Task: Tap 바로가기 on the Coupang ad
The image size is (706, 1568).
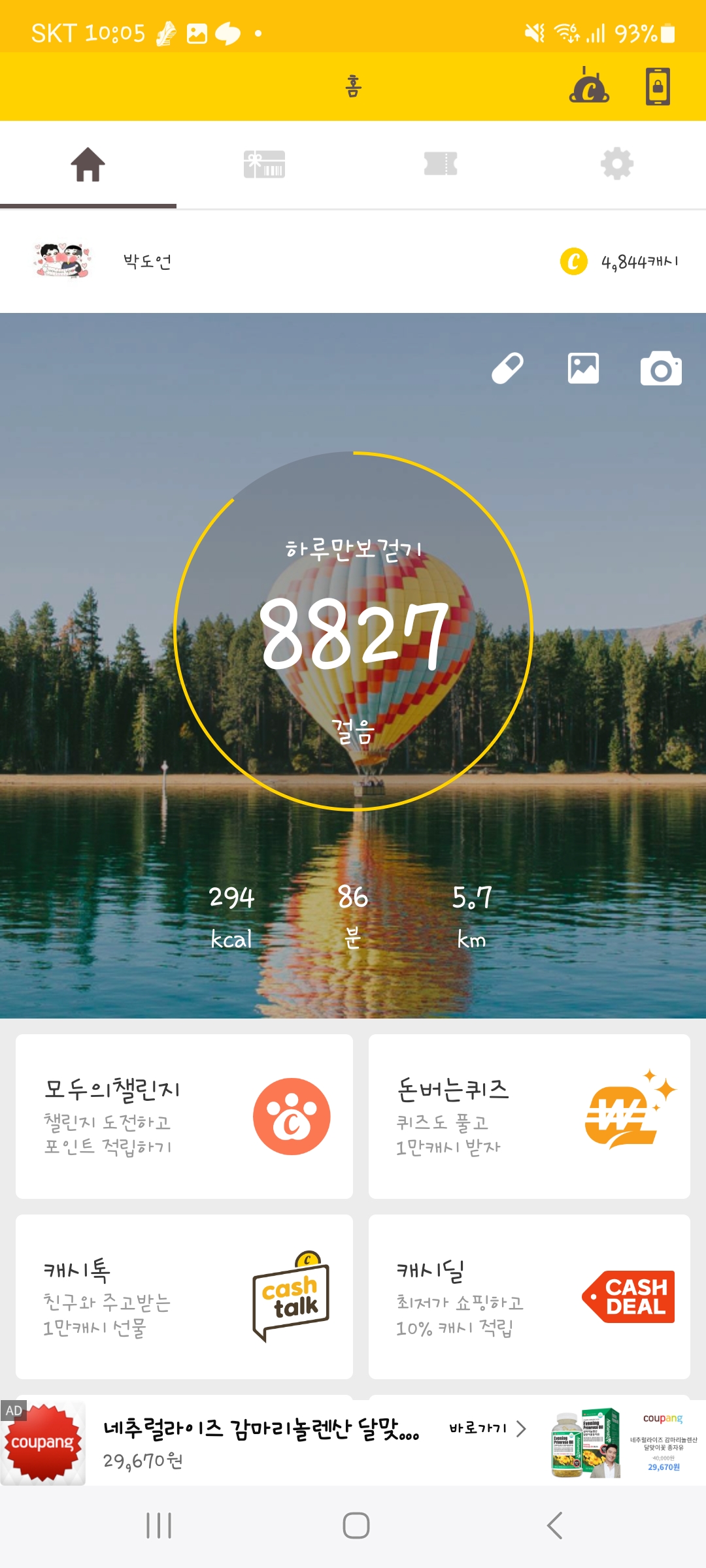Action: pos(487,1429)
